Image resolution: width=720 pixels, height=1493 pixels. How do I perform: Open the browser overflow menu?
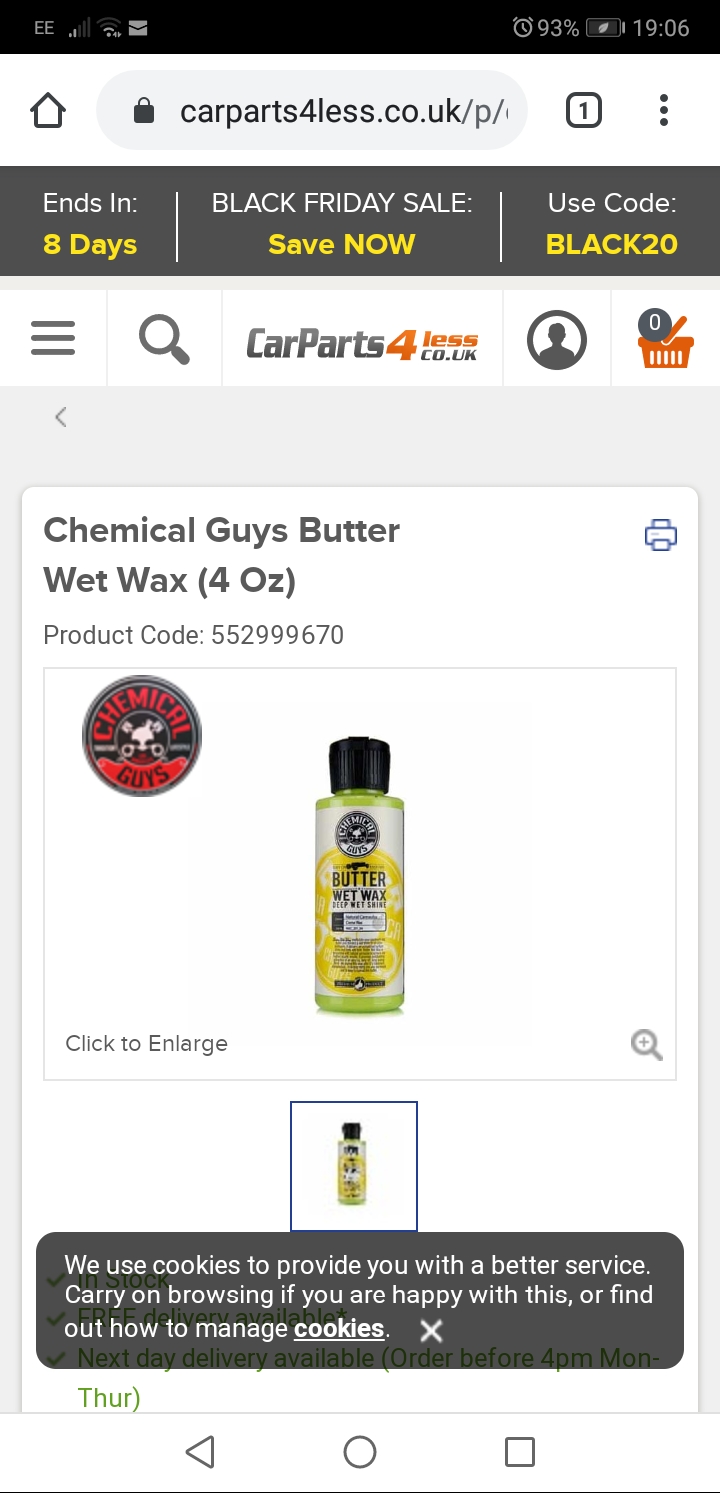pyautogui.click(x=664, y=110)
